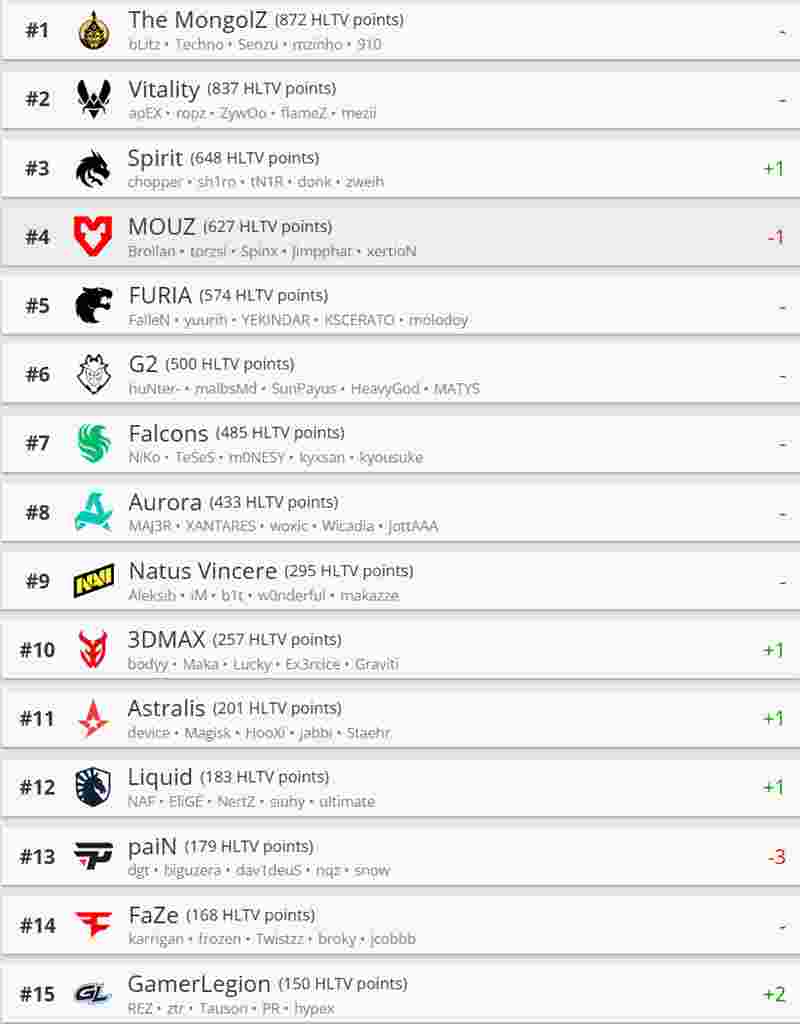Open the G2 team row
Screen dimensions: 800x1024
400,374
